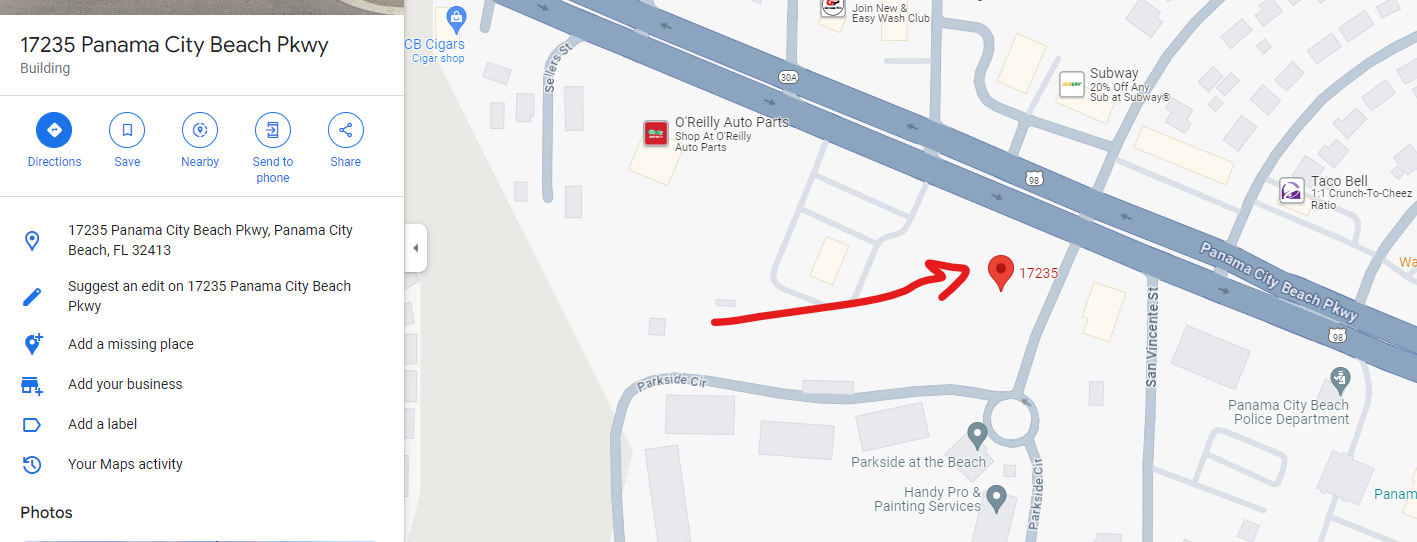Save this location
This screenshot has width=1417, height=542.
tap(127, 130)
